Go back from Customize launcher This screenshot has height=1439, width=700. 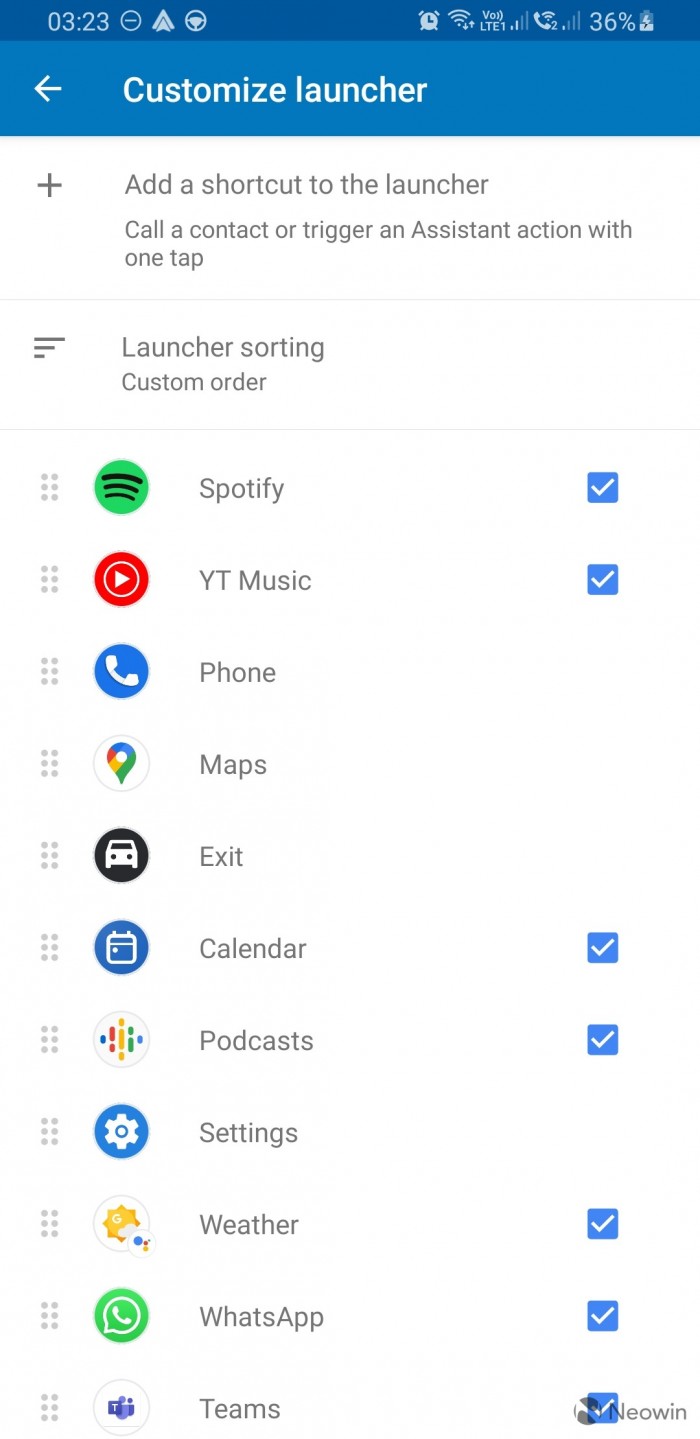coord(48,89)
